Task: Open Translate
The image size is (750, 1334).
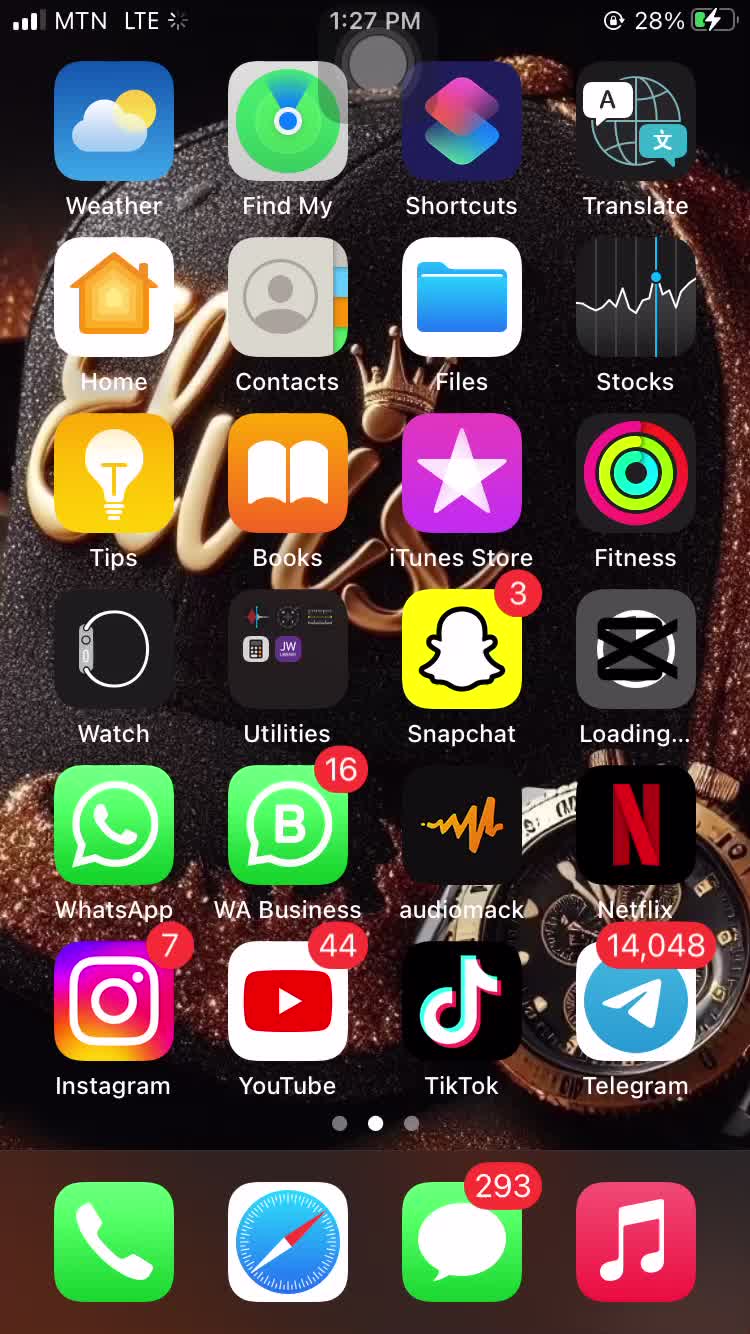Action: coord(636,121)
